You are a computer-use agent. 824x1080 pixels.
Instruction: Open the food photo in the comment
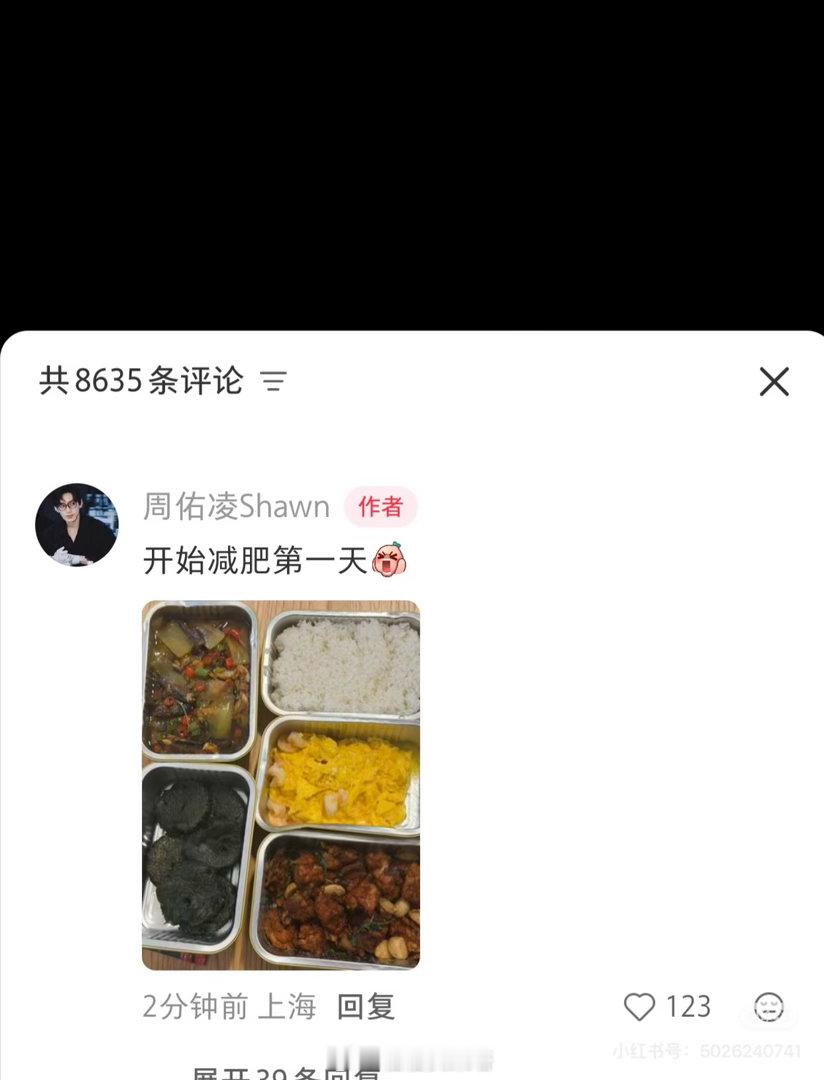(281, 785)
